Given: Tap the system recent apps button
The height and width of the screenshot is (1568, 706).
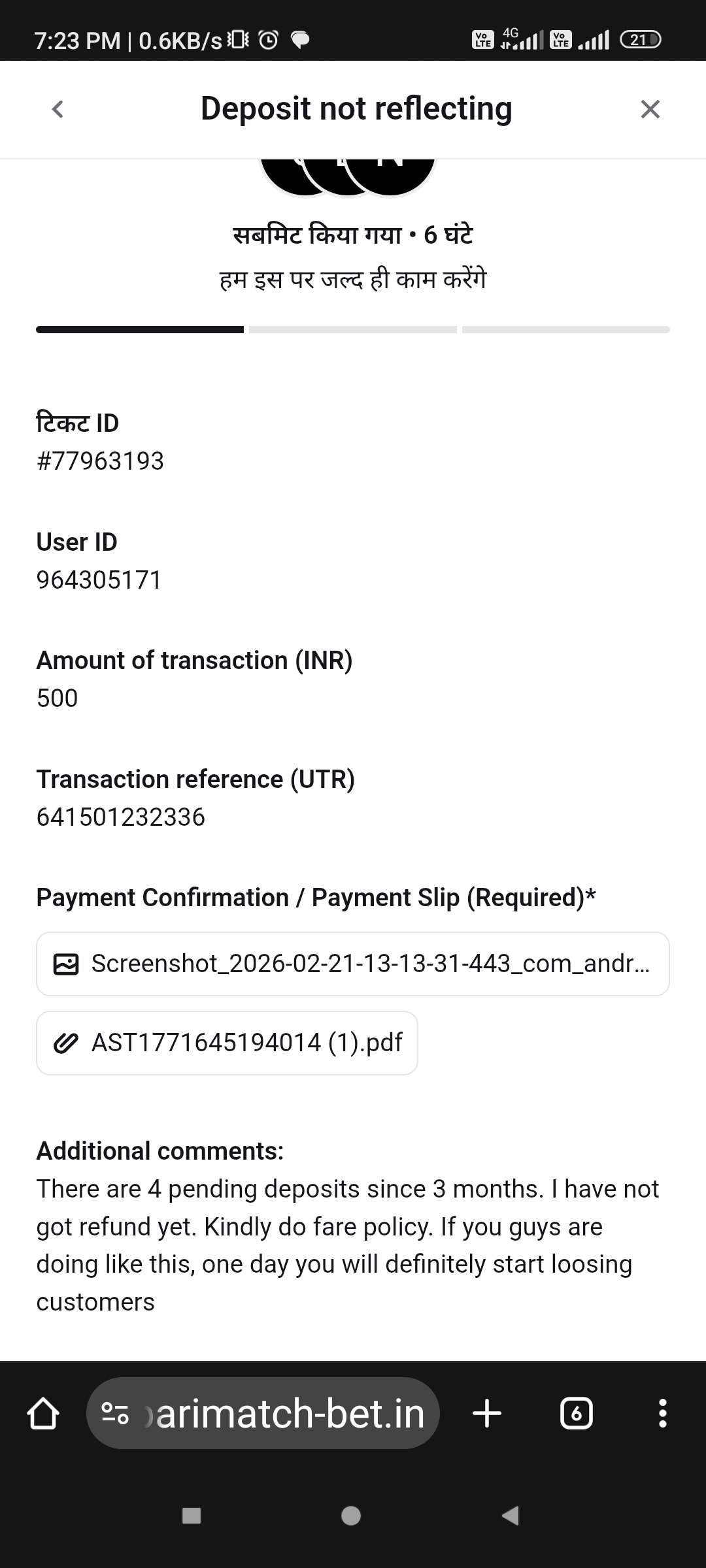Looking at the screenshot, I should click(192, 1515).
